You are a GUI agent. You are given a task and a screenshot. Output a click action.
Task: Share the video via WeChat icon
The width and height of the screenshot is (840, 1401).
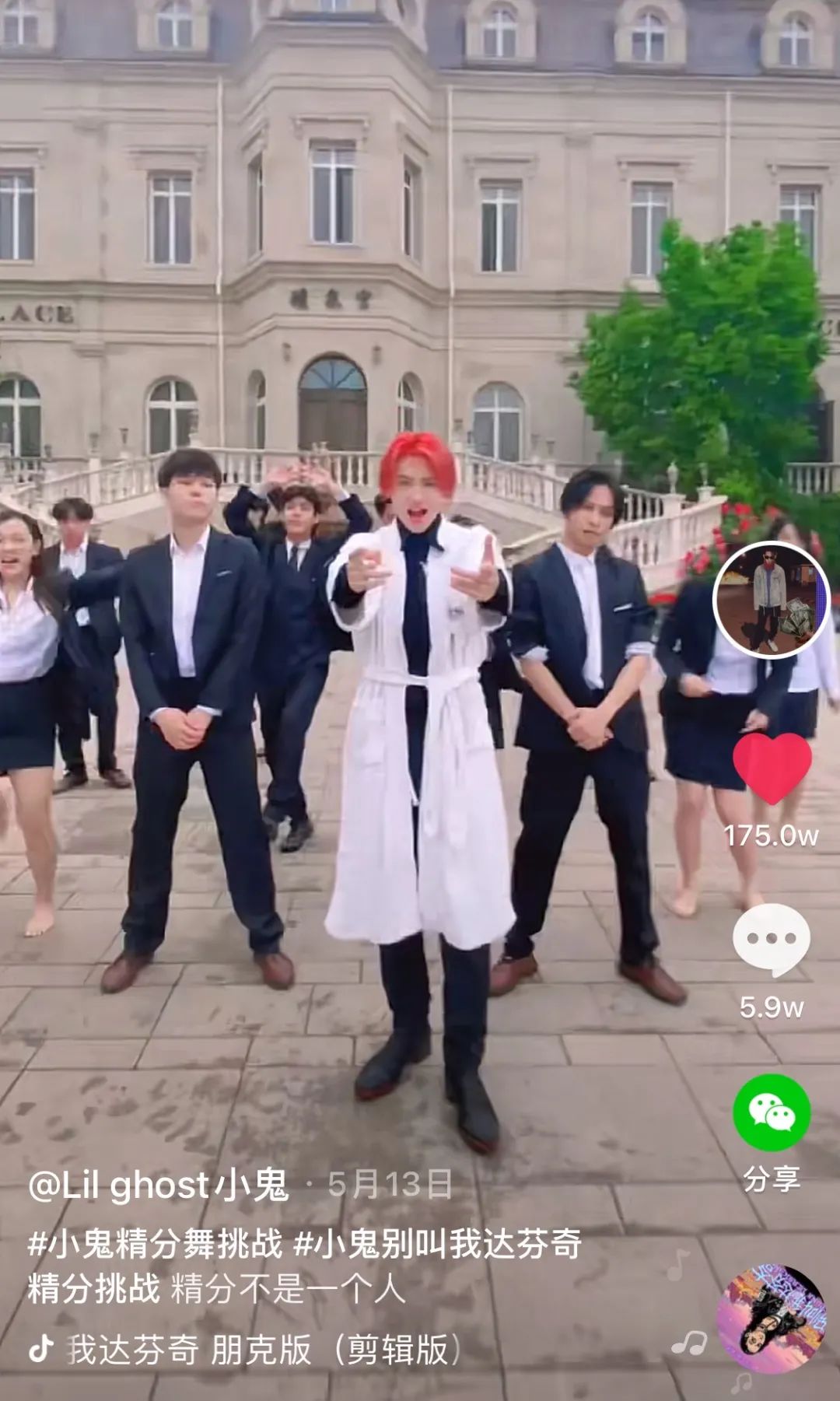772,1113
